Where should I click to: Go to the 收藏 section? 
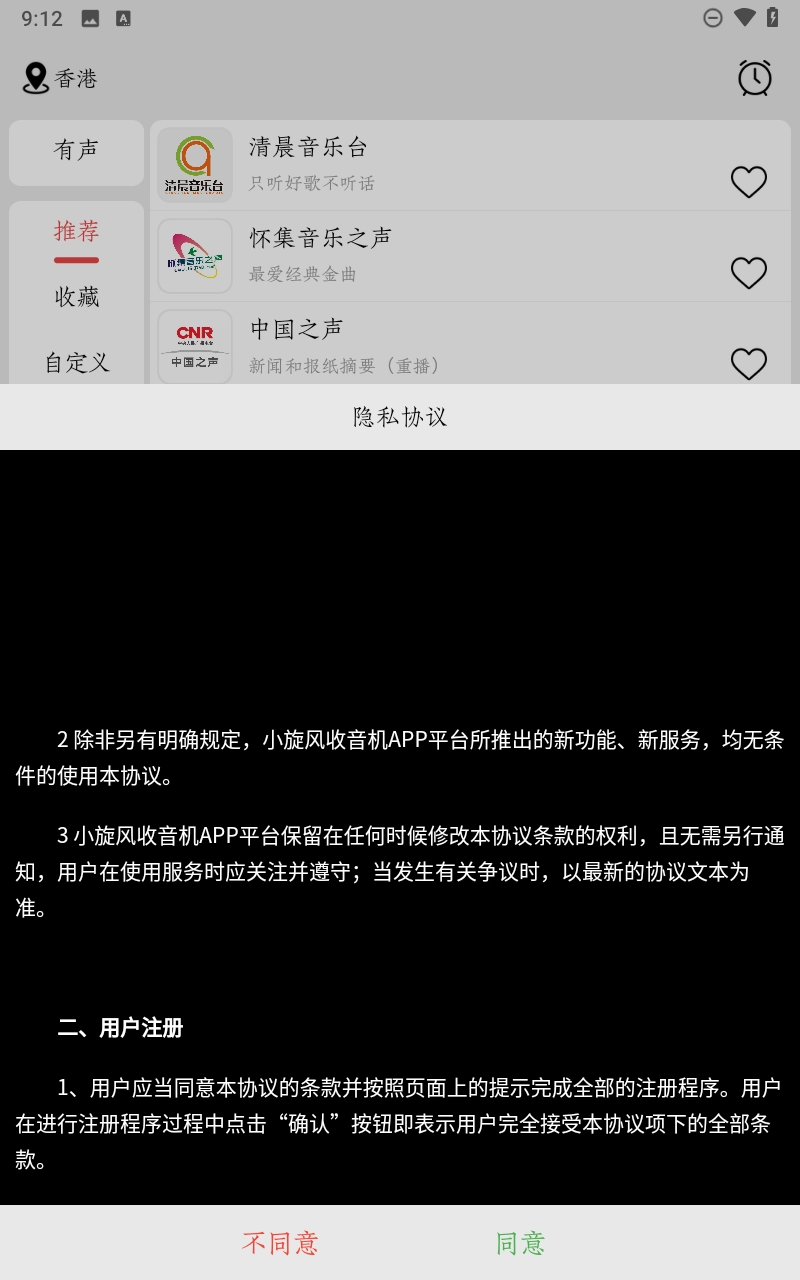[x=76, y=297]
